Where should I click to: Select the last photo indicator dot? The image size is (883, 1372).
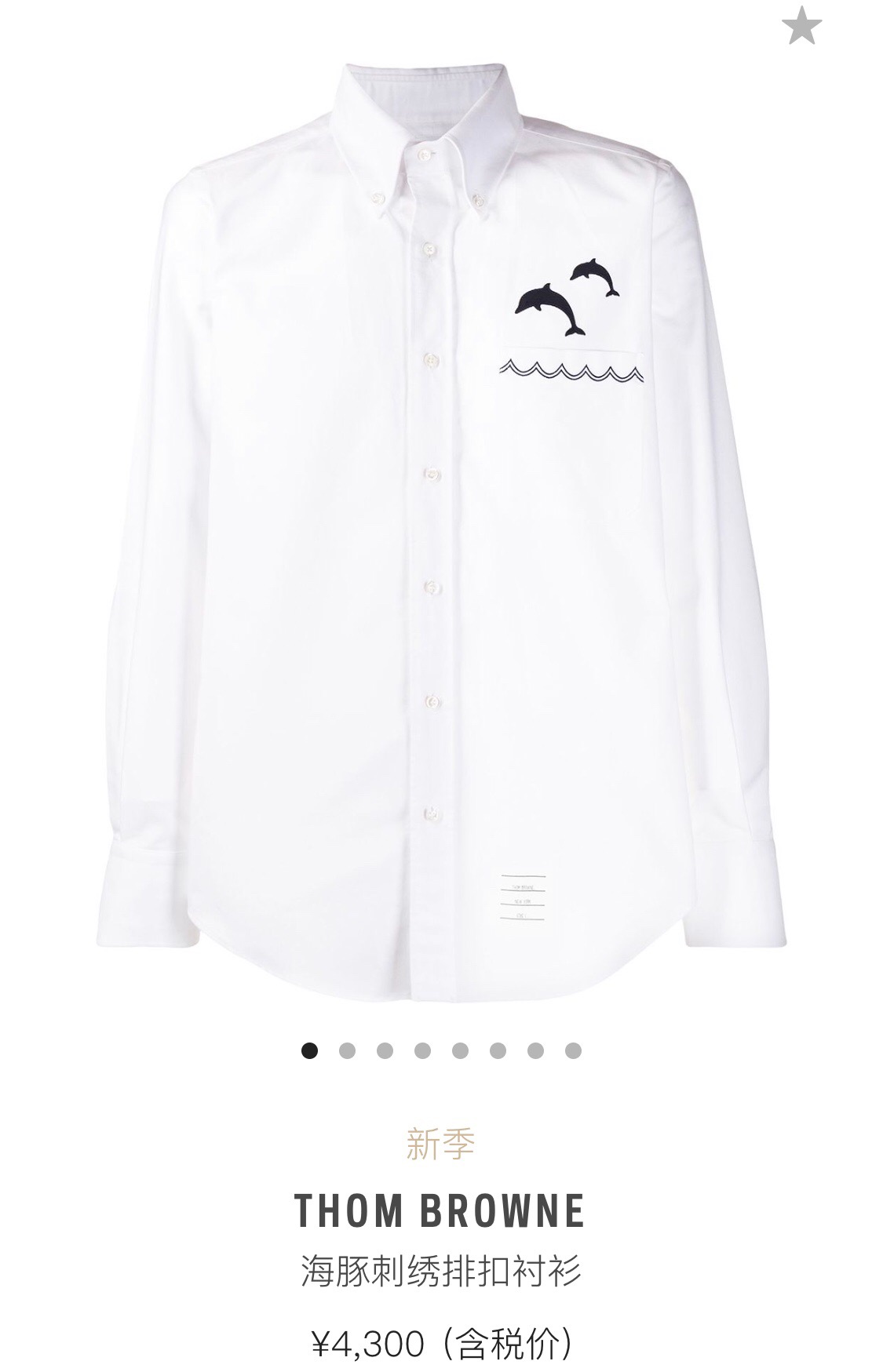573,1050
